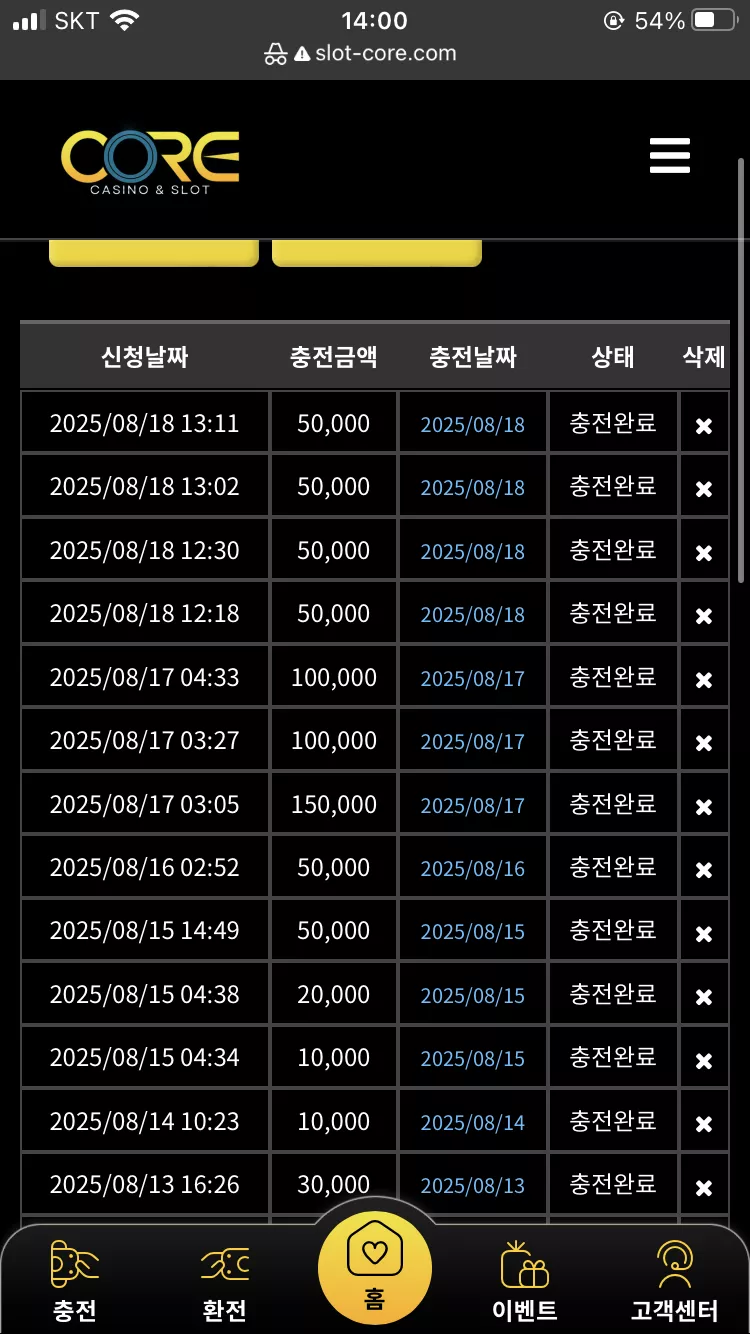
Task: Delete the 2025/08/18 13:11 record
Action: (x=704, y=425)
